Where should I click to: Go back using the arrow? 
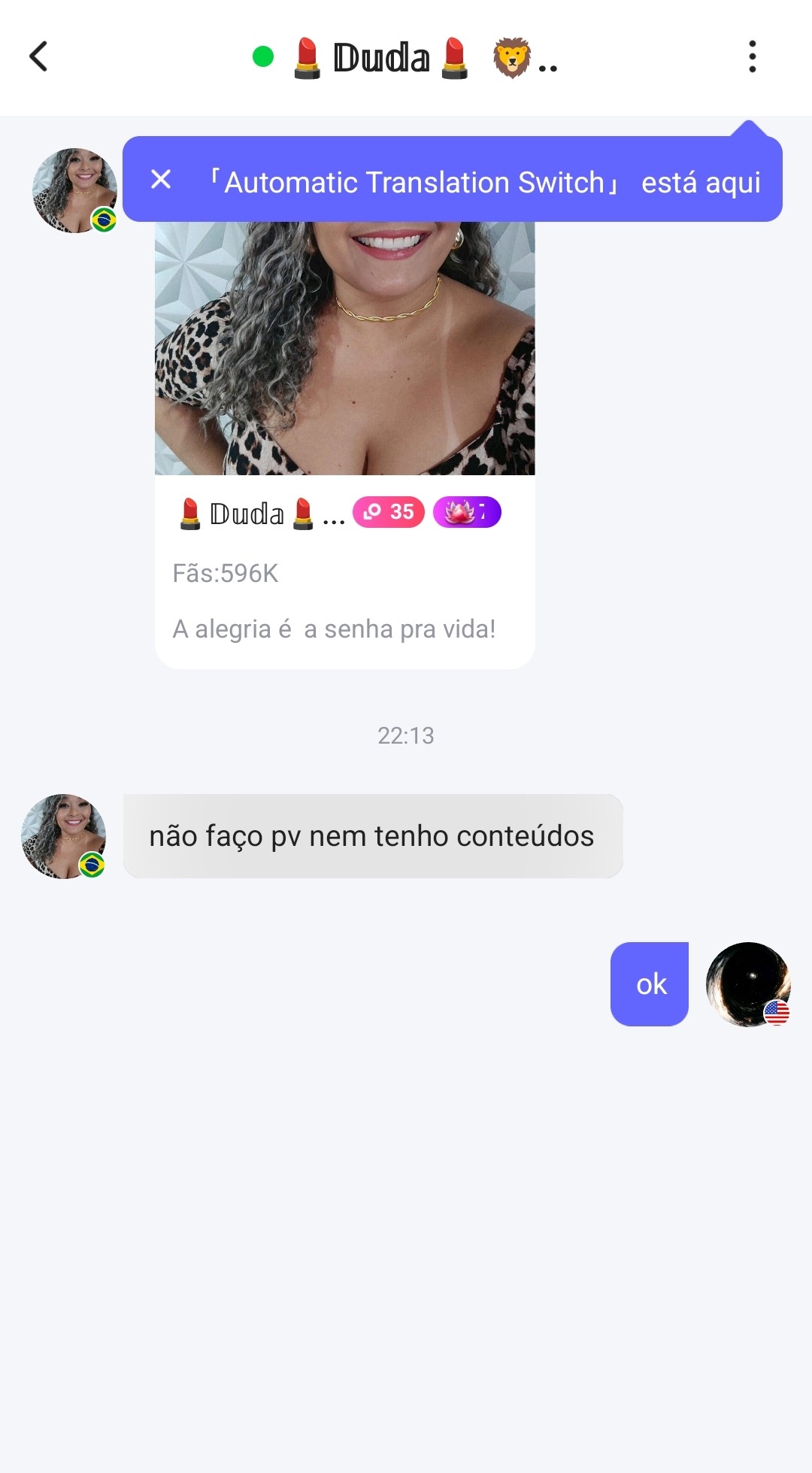[39, 57]
